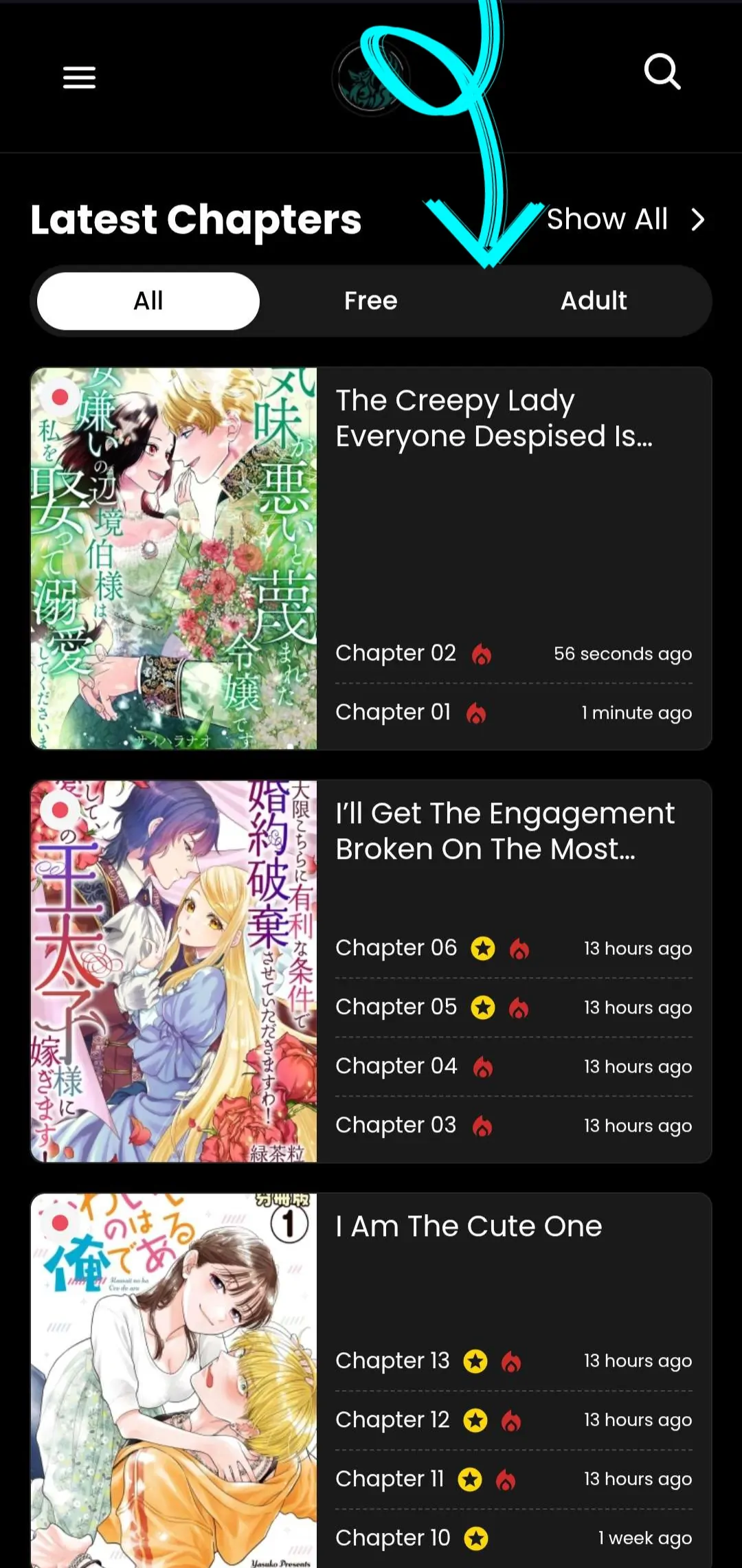Switch to the Adult tab
This screenshot has height=1568, width=742.
point(594,301)
